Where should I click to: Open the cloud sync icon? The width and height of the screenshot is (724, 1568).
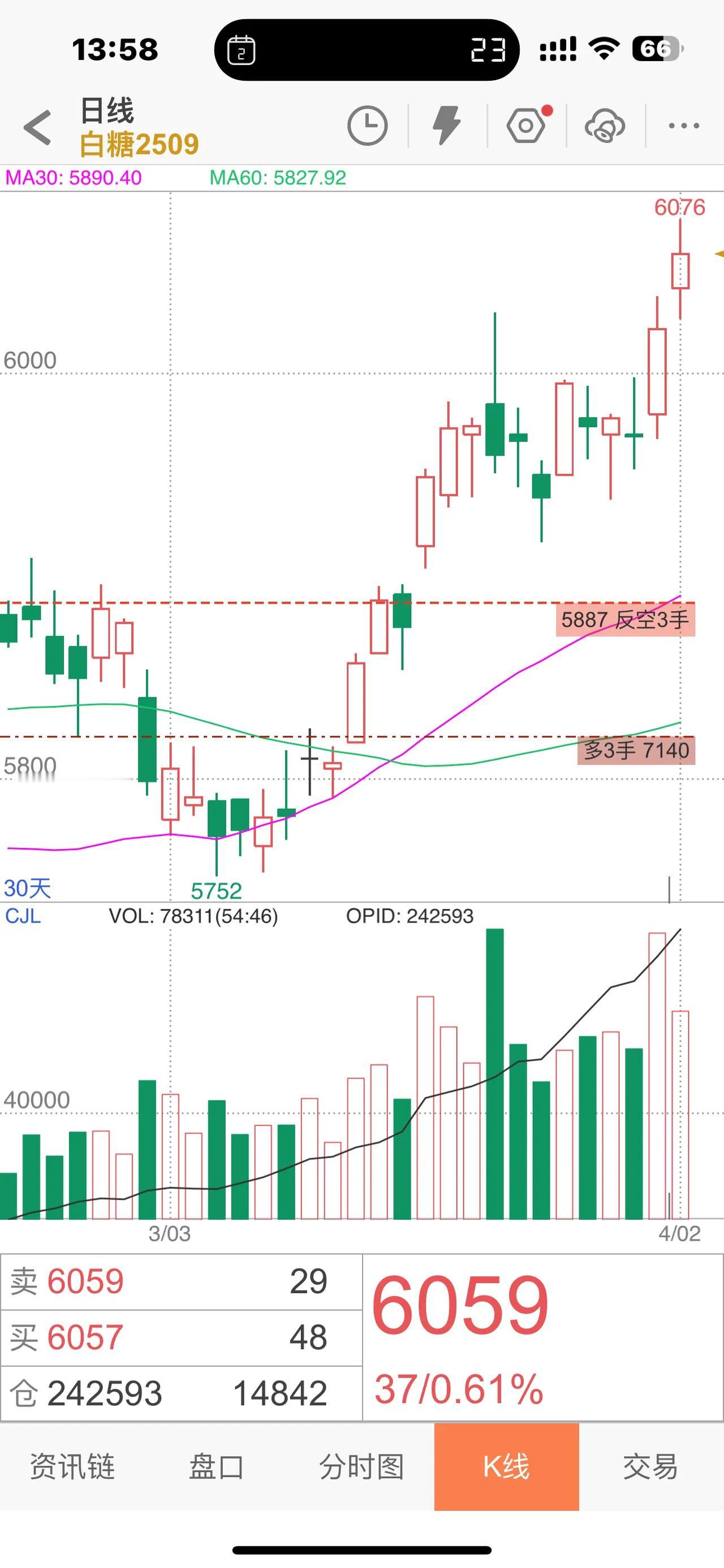pos(605,126)
